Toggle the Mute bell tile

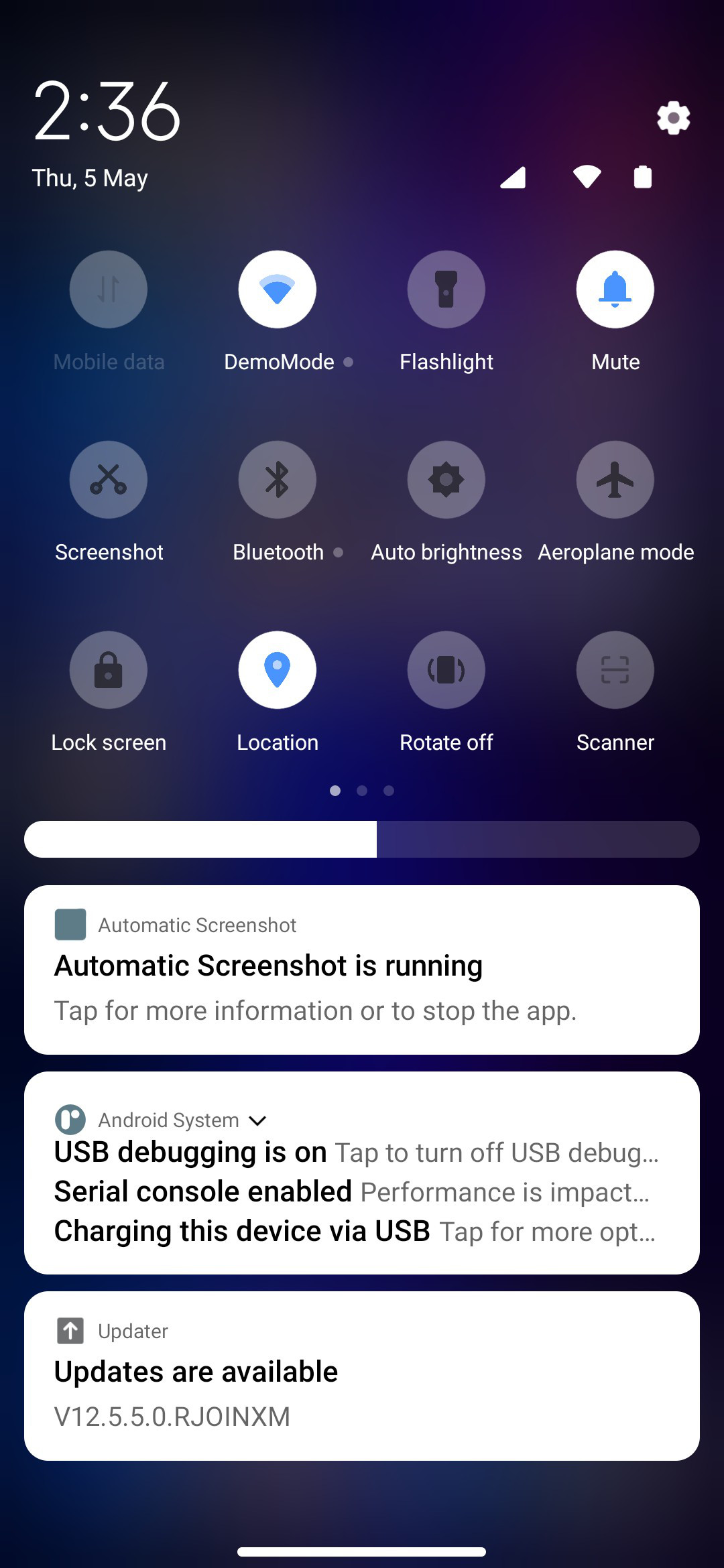point(615,289)
